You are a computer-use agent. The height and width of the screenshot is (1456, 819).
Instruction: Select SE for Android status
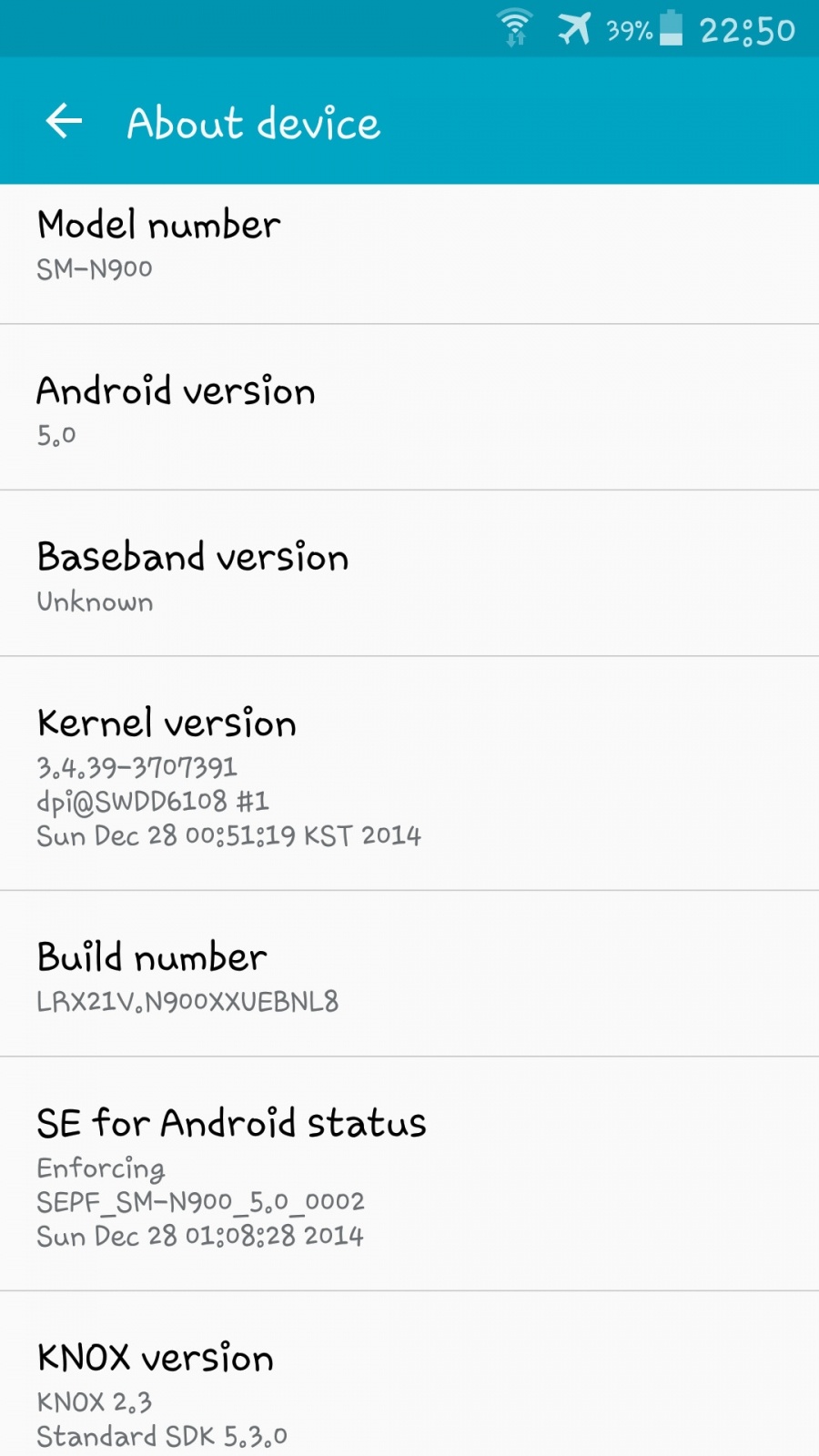409,1174
